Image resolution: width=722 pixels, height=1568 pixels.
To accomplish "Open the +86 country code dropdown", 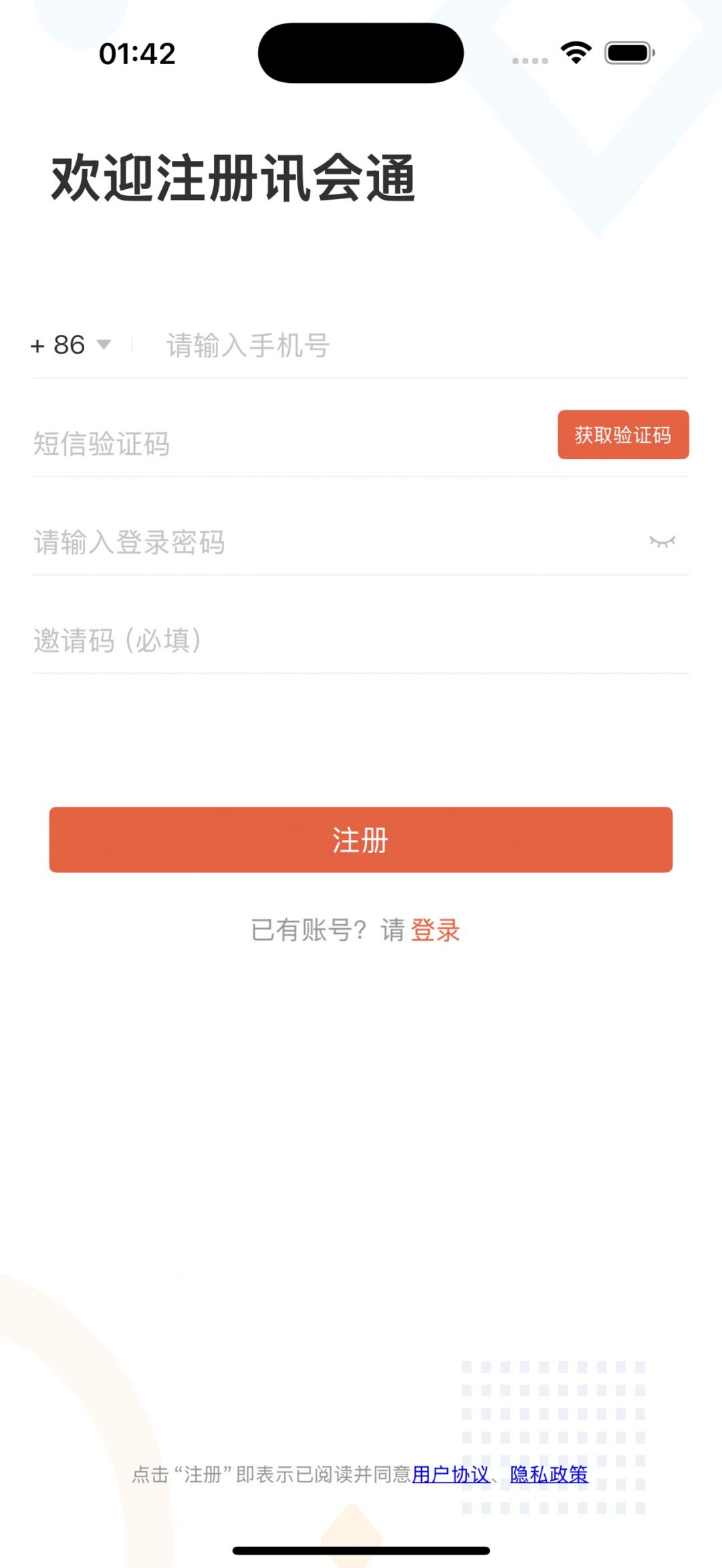I will click(x=70, y=345).
